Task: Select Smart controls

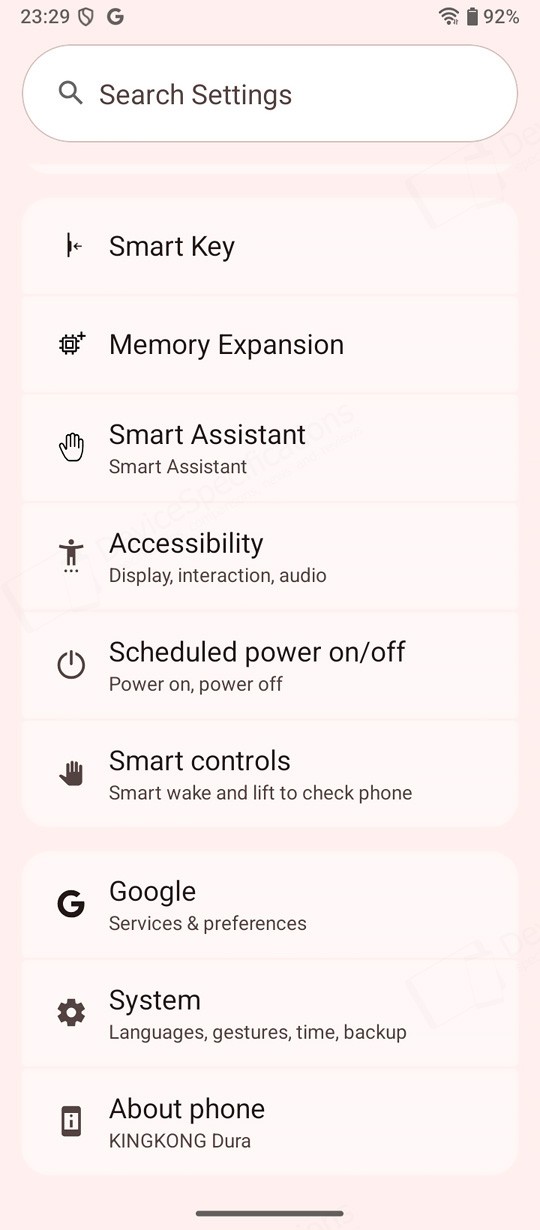Action: 270,775
